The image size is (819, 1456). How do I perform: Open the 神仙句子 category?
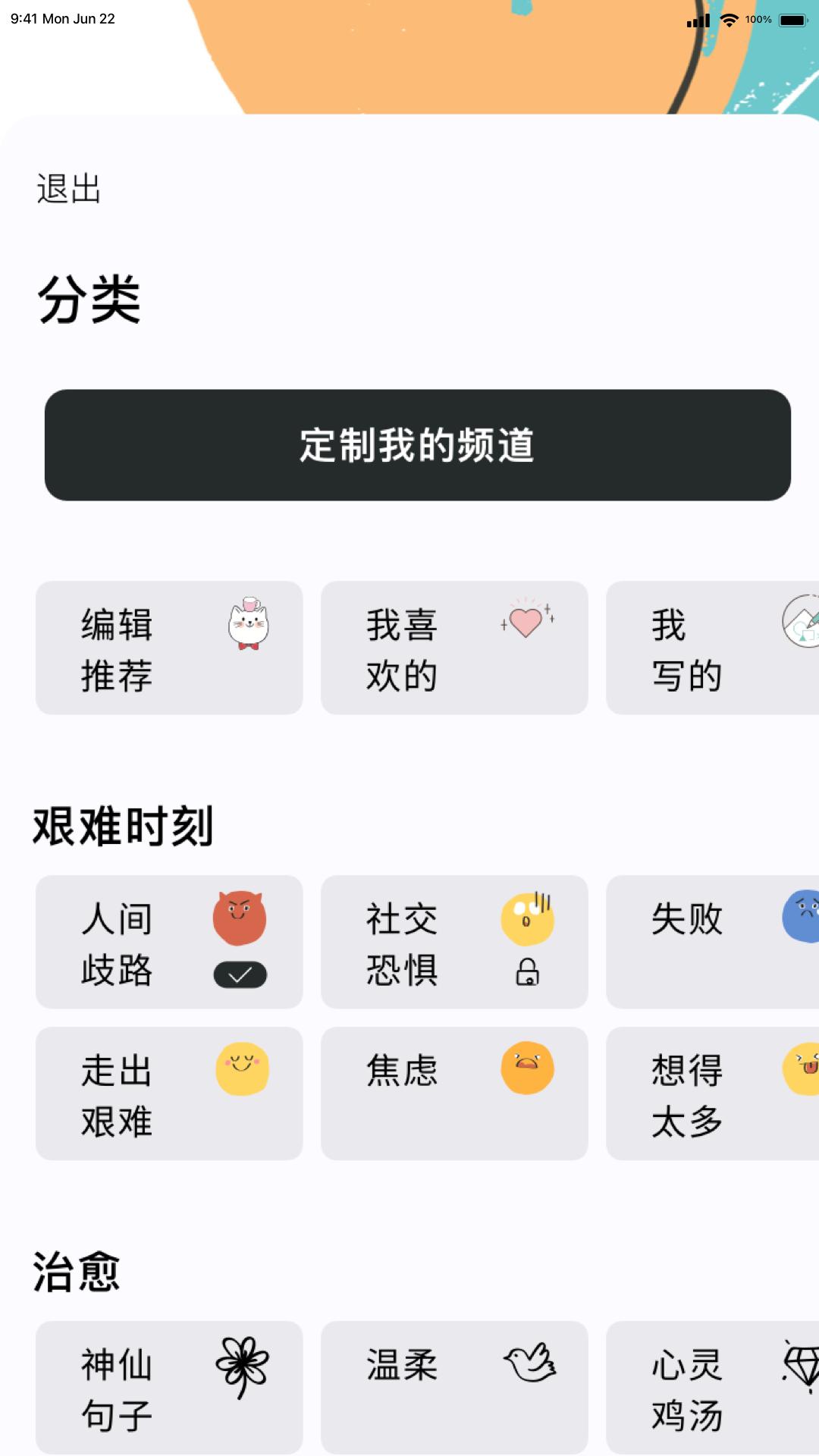(x=169, y=1388)
